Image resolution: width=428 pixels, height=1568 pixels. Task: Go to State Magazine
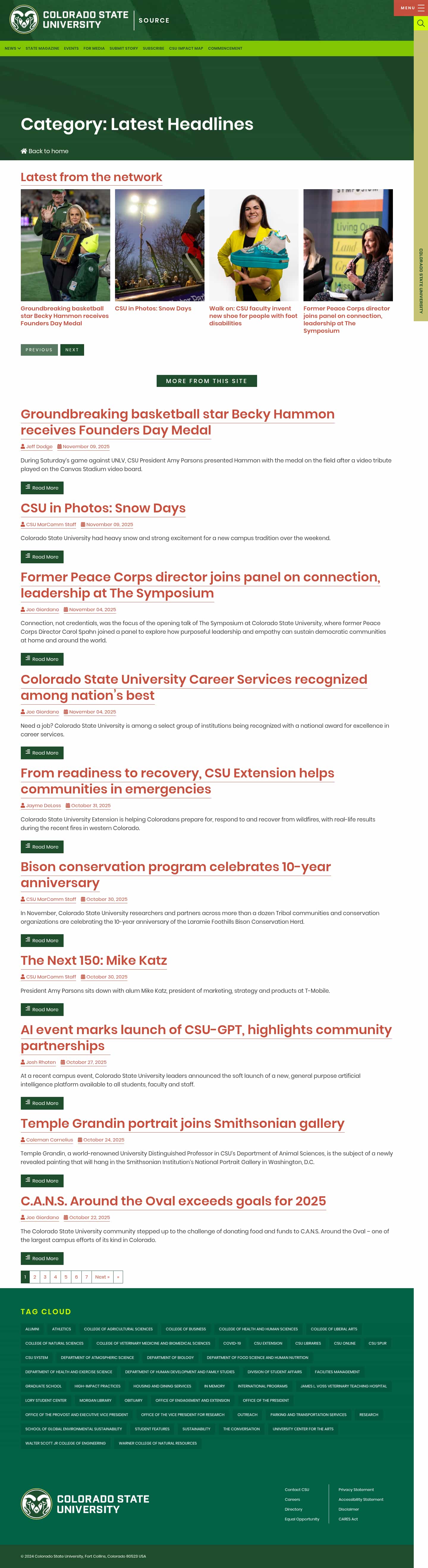pyautogui.click(x=42, y=48)
